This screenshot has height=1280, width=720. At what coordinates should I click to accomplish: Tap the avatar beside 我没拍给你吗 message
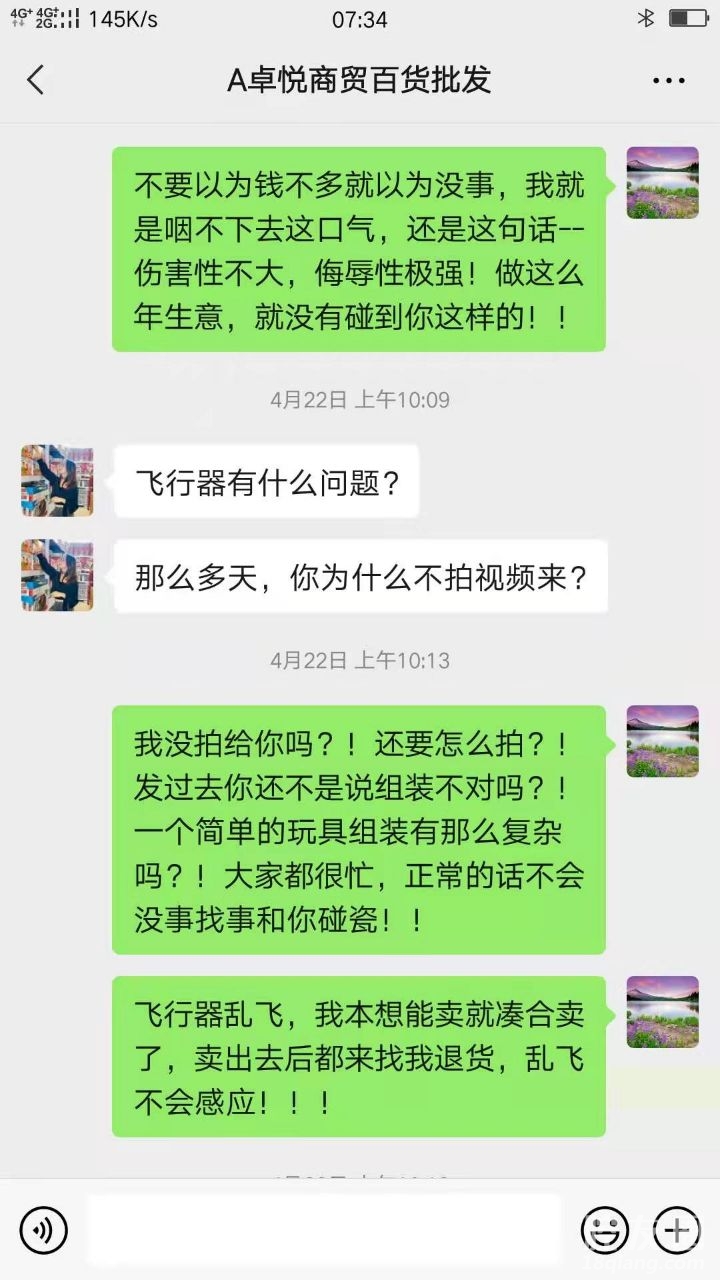tap(662, 741)
